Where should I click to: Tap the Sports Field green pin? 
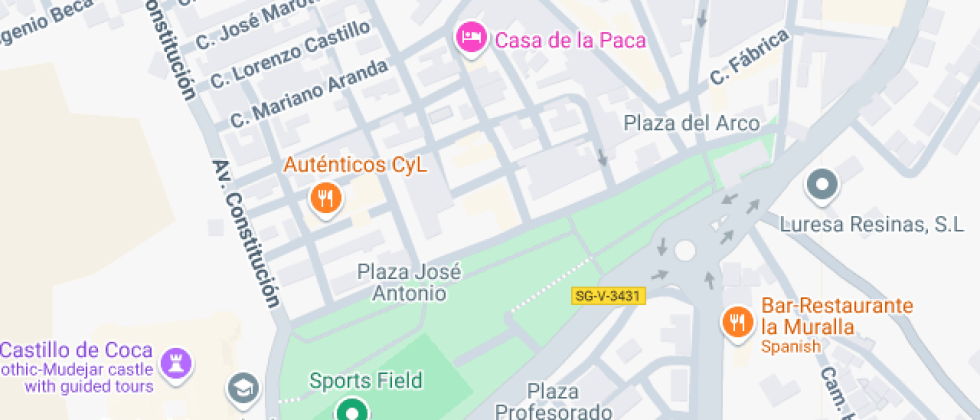click(351, 409)
